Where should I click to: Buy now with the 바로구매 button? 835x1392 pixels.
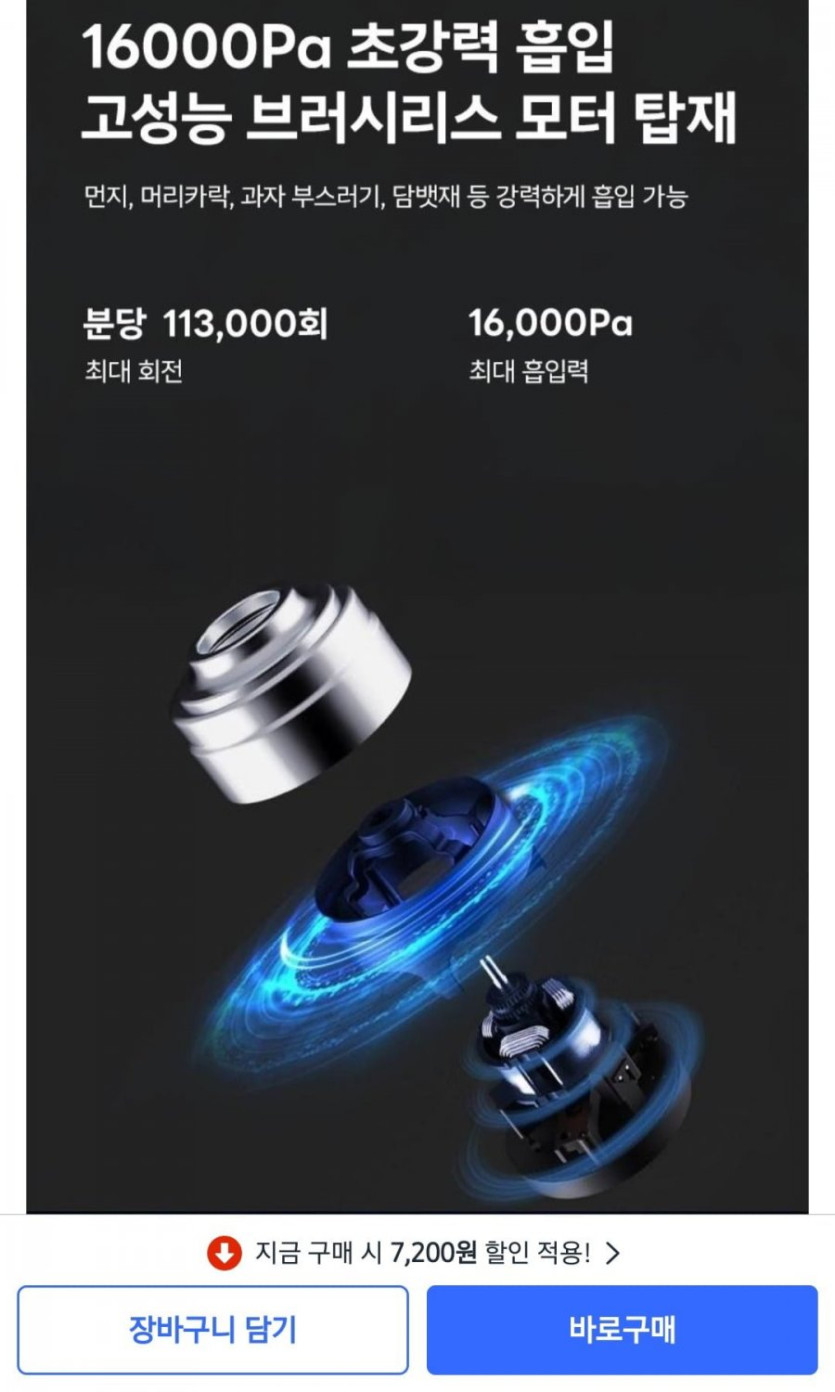621,1329
